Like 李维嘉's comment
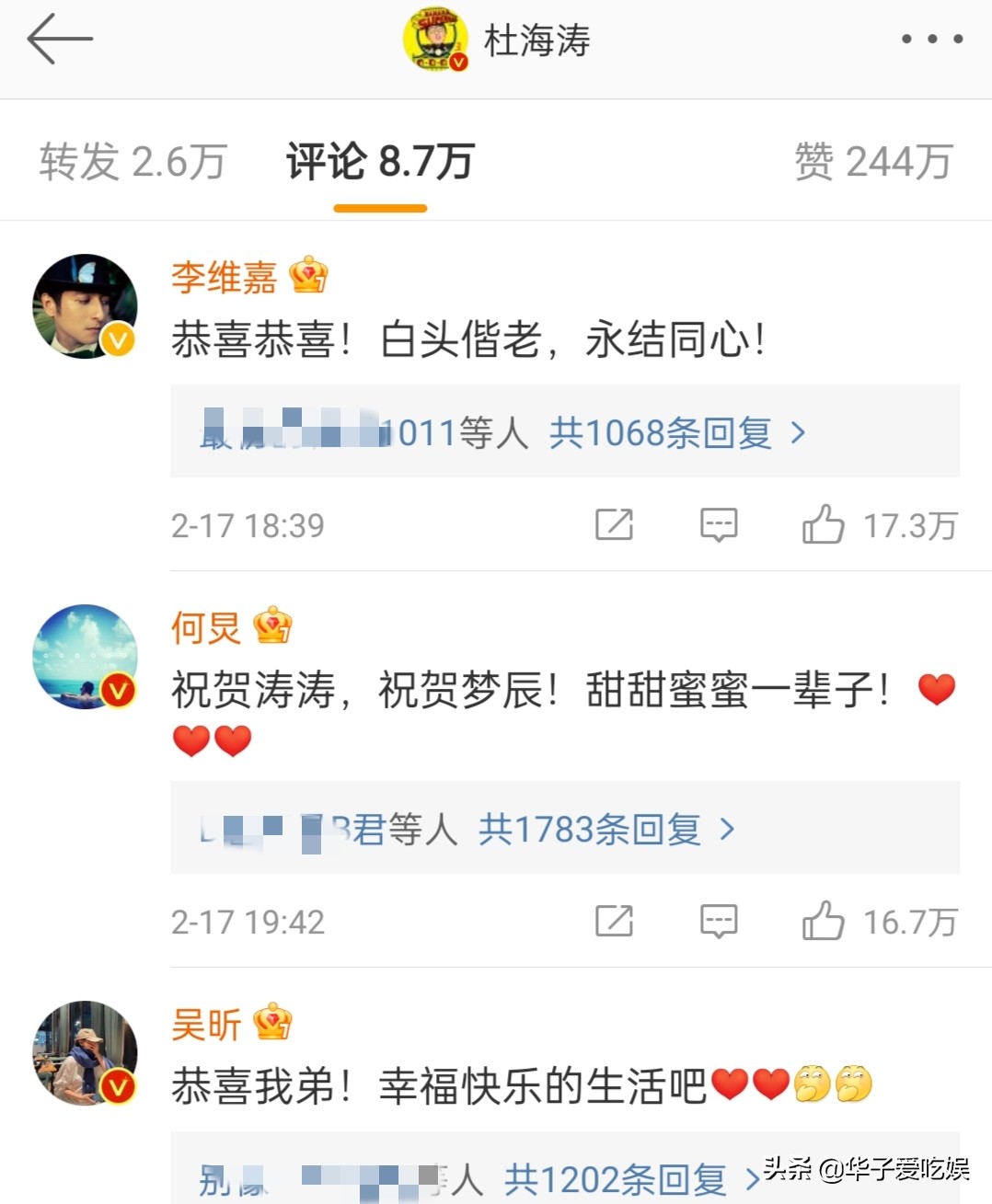 pyautogui.click(x=824, y=524)
